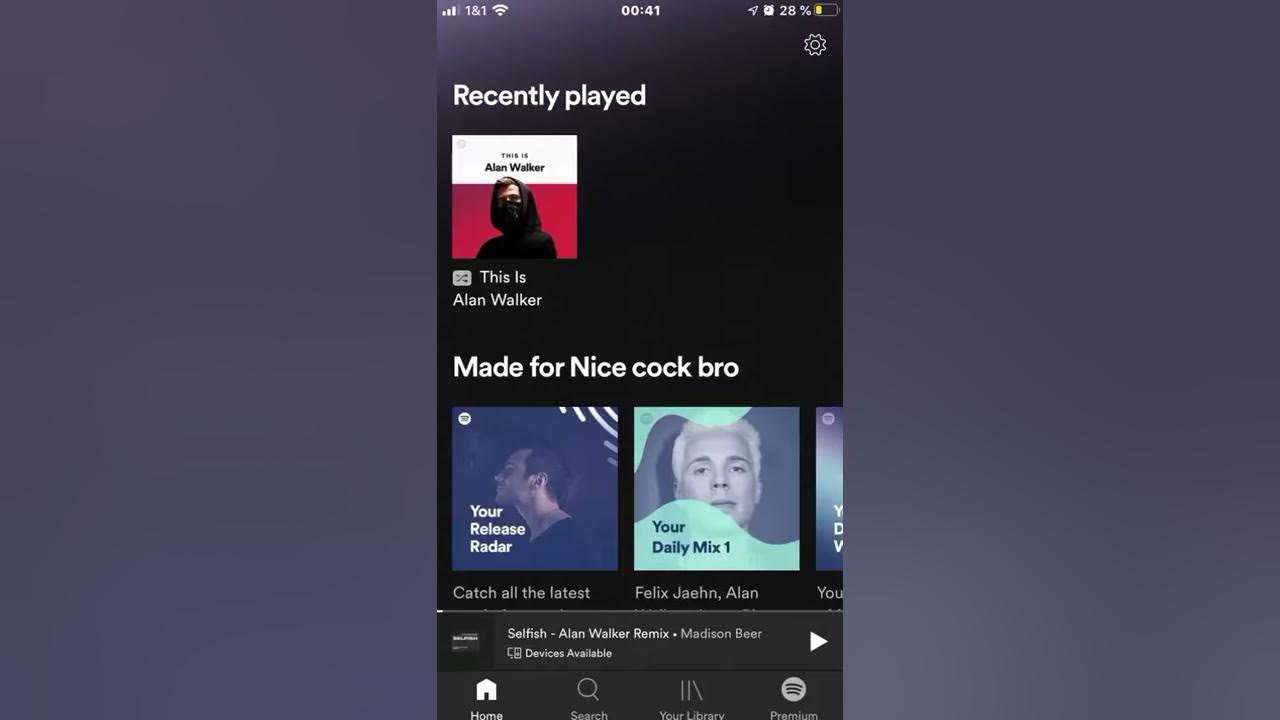Open the Premium tab
The image size is (1280, 720).
point(793,697)
